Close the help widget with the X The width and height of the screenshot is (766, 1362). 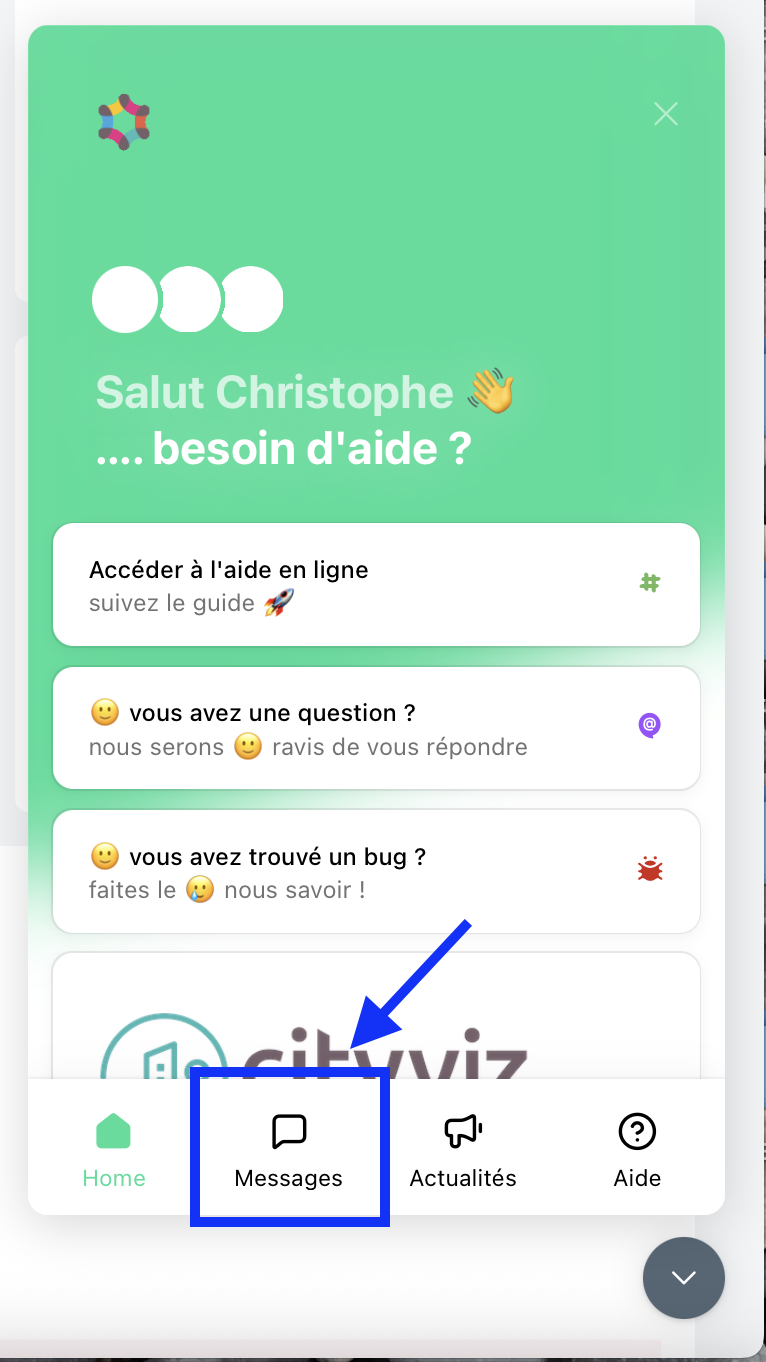[665, 114]
